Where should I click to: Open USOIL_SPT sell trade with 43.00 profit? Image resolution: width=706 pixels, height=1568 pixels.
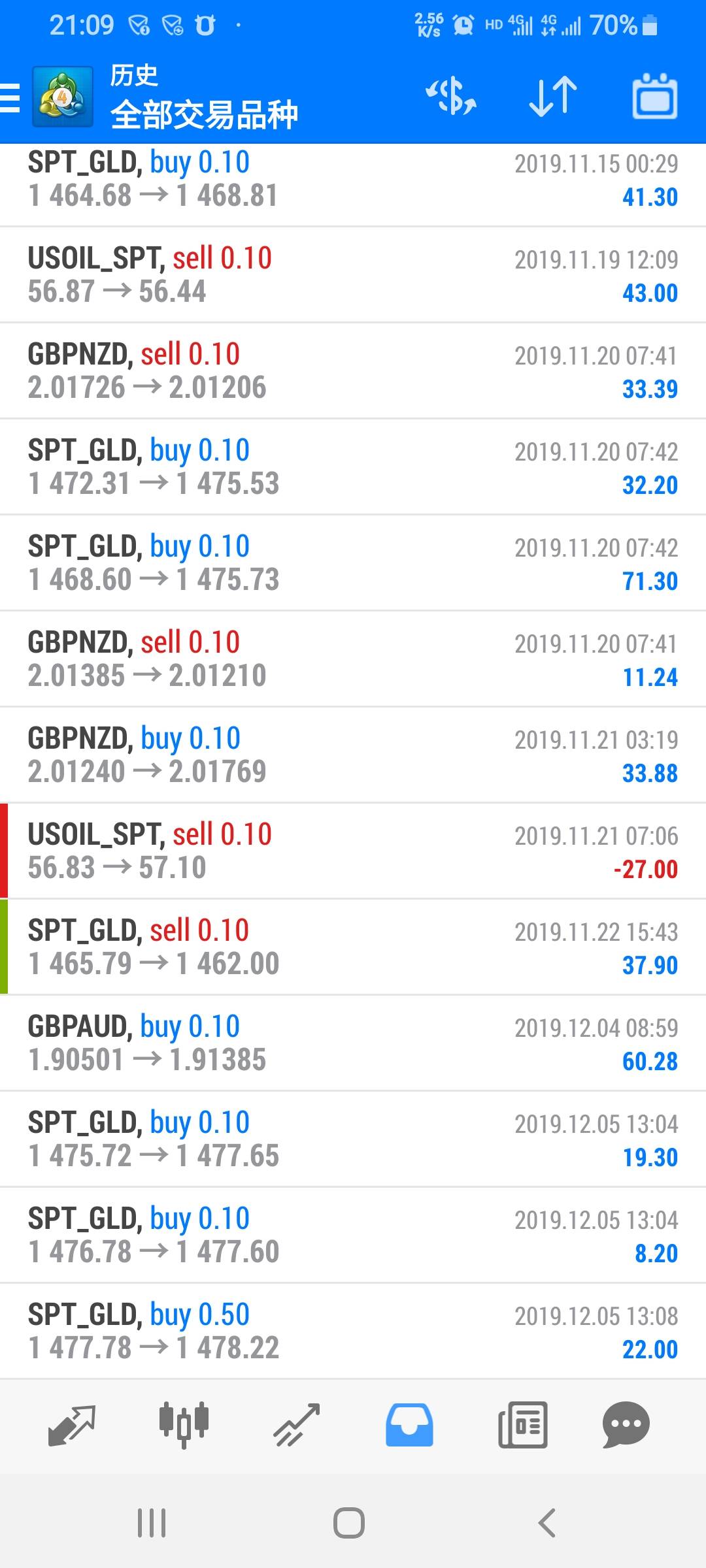tap(353, 275)
